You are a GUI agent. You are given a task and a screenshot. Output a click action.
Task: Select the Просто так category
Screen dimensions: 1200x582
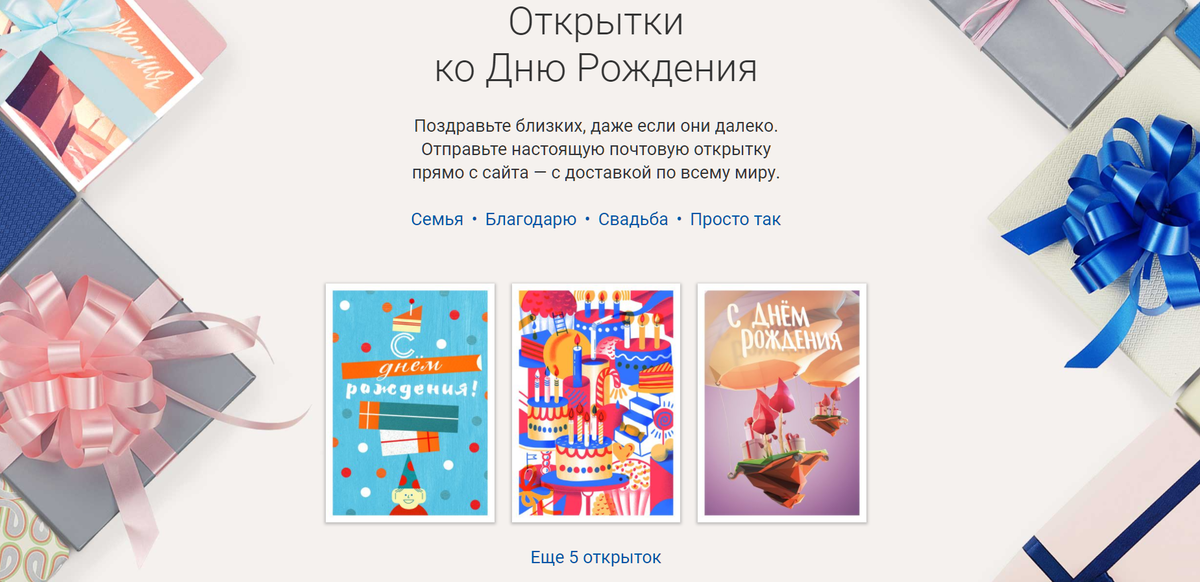point(735,219)
